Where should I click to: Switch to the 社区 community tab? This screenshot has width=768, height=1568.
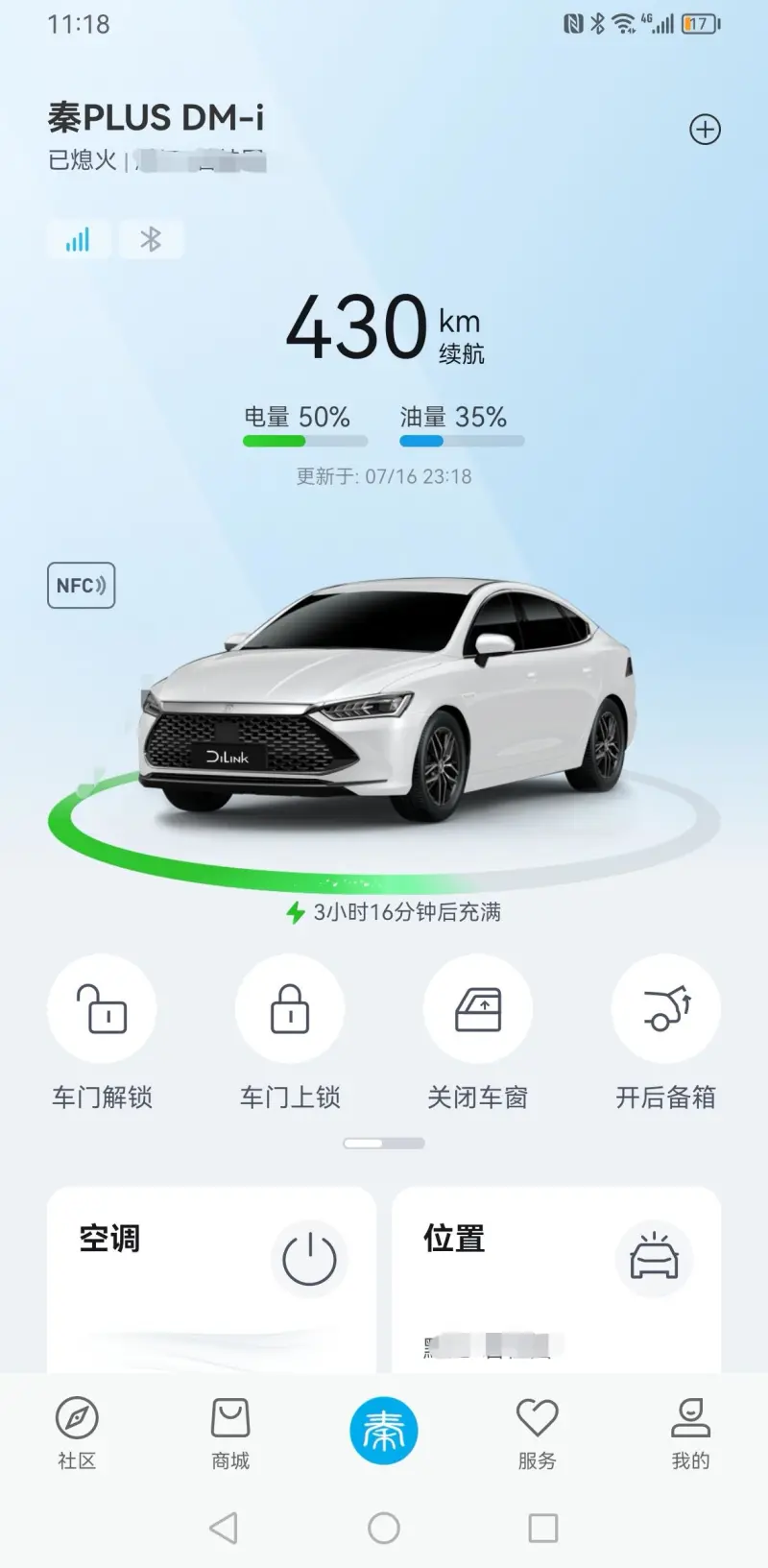point(77,1432)
